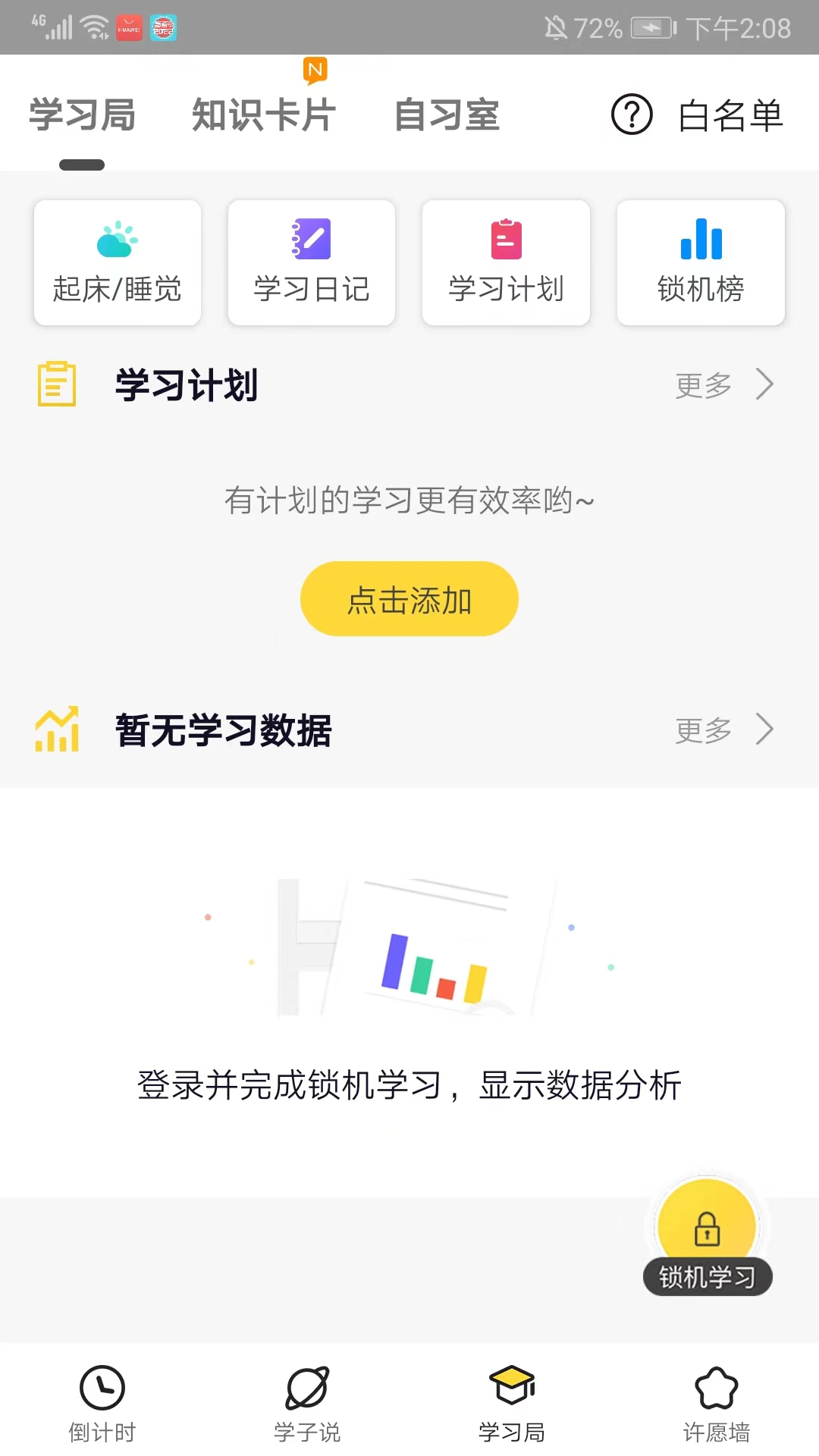The height and width of the screenshot is (1456, 819).
Task: Tap 点击添加 to add a plan
Action: point(409,599)
